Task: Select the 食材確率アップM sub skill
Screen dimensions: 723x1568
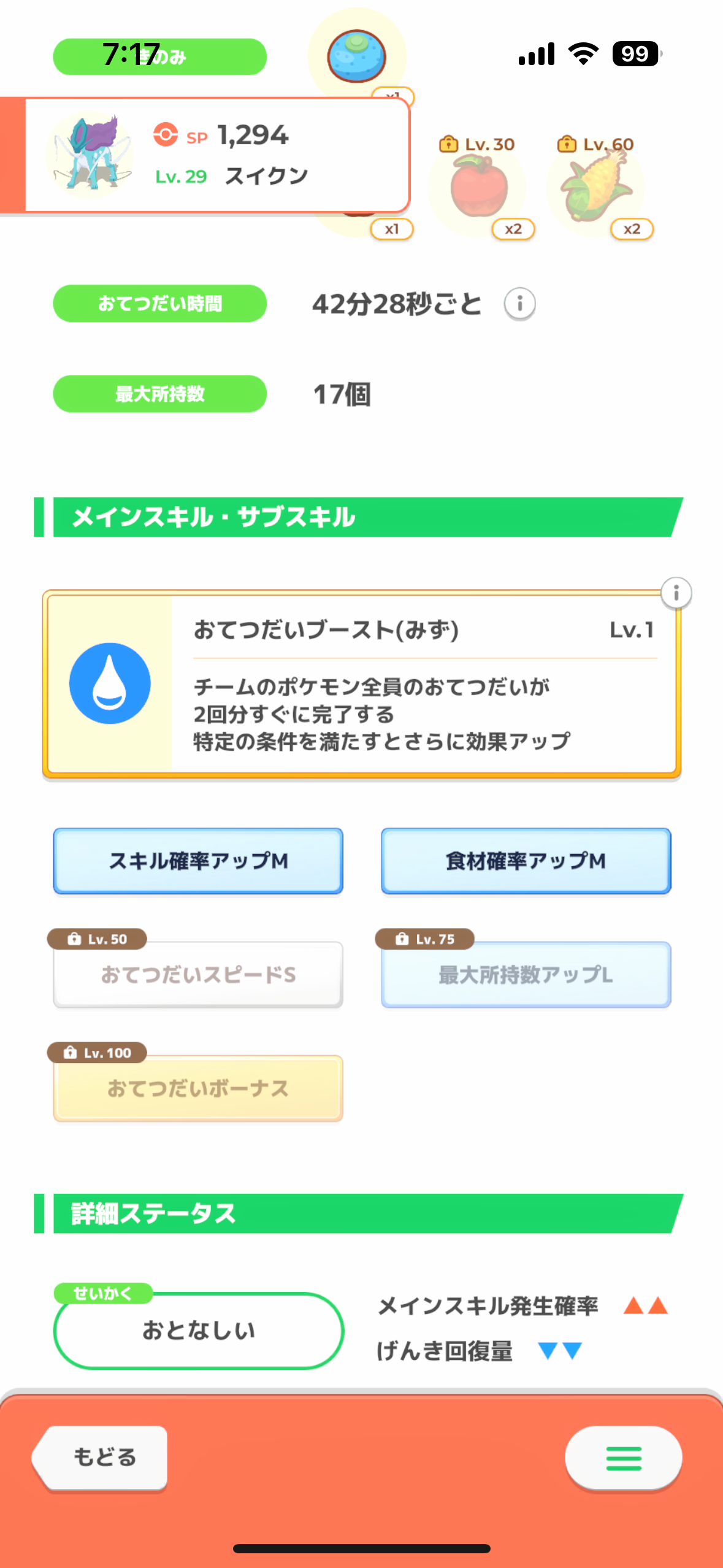Action: [526, 861]
